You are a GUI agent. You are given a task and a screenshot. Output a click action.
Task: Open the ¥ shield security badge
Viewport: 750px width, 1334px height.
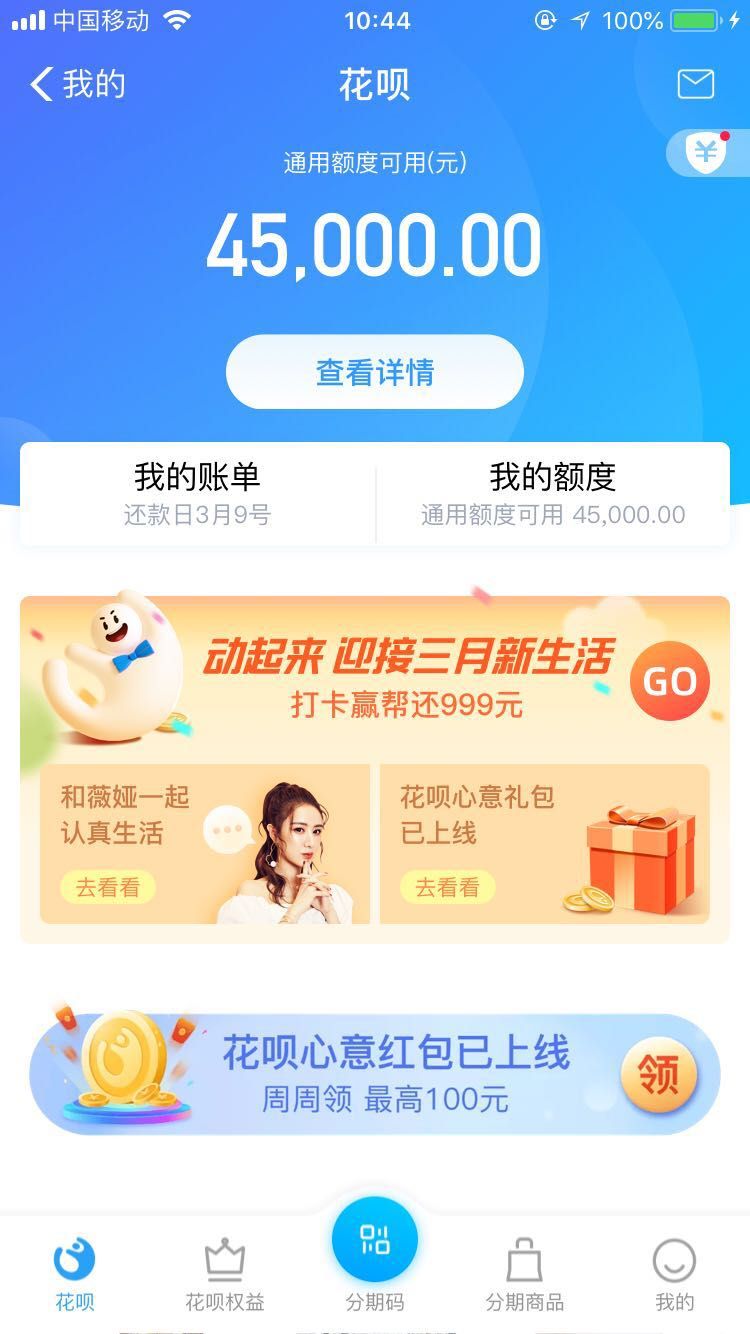707,153
